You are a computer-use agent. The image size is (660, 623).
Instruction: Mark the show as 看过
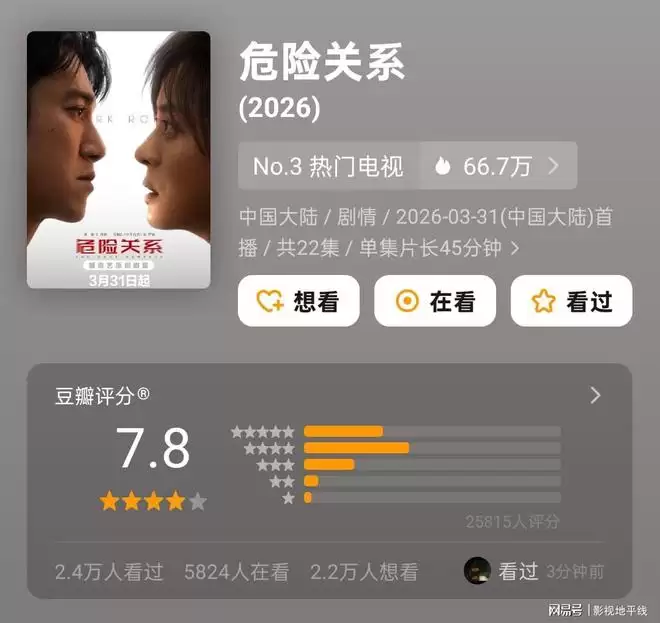571,301
